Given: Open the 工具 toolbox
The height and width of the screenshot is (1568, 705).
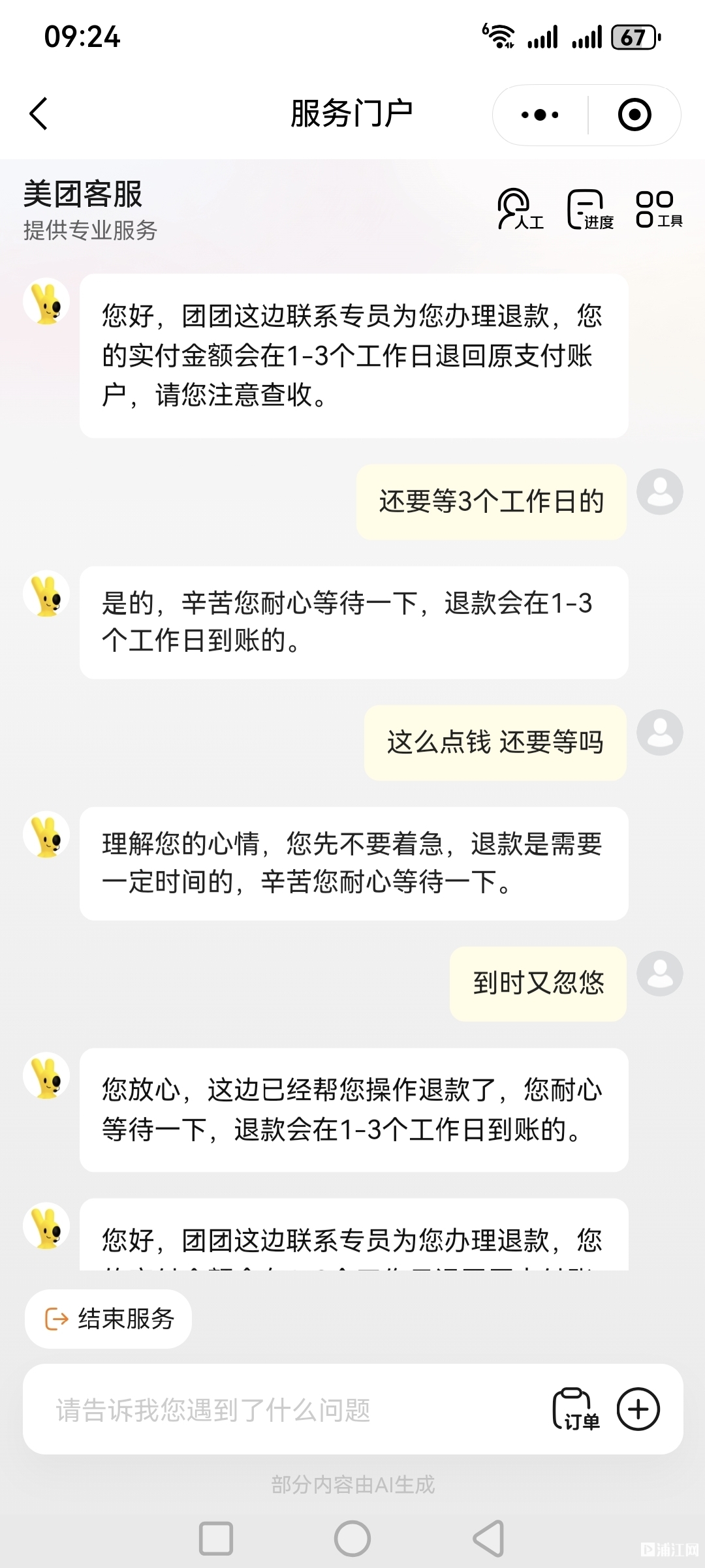Looking at the screenshot, I should (x=659, y=210).
